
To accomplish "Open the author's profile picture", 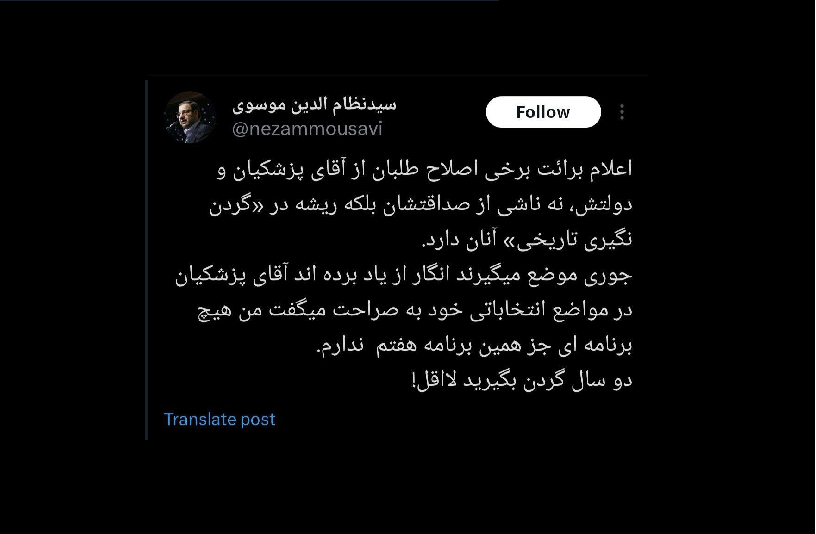I will tap(190, 117).
